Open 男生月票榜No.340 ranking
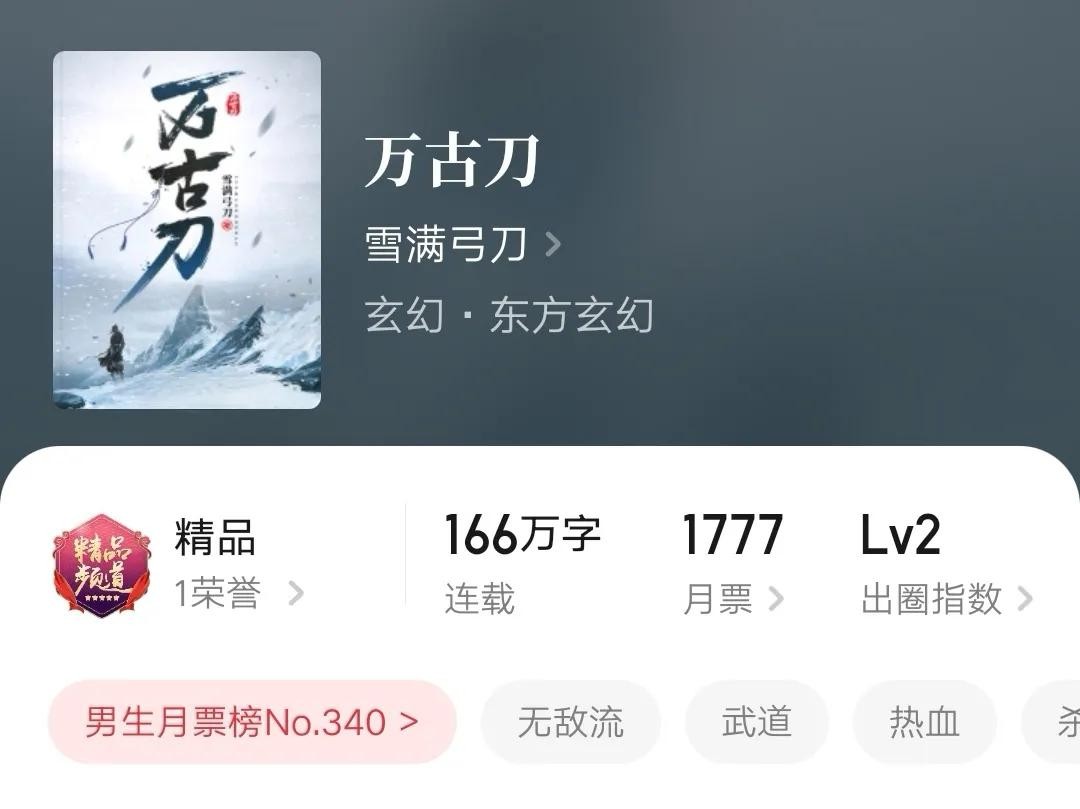Screen dimensions: 1080x809 pyautogui.click(x=252, y=722)
